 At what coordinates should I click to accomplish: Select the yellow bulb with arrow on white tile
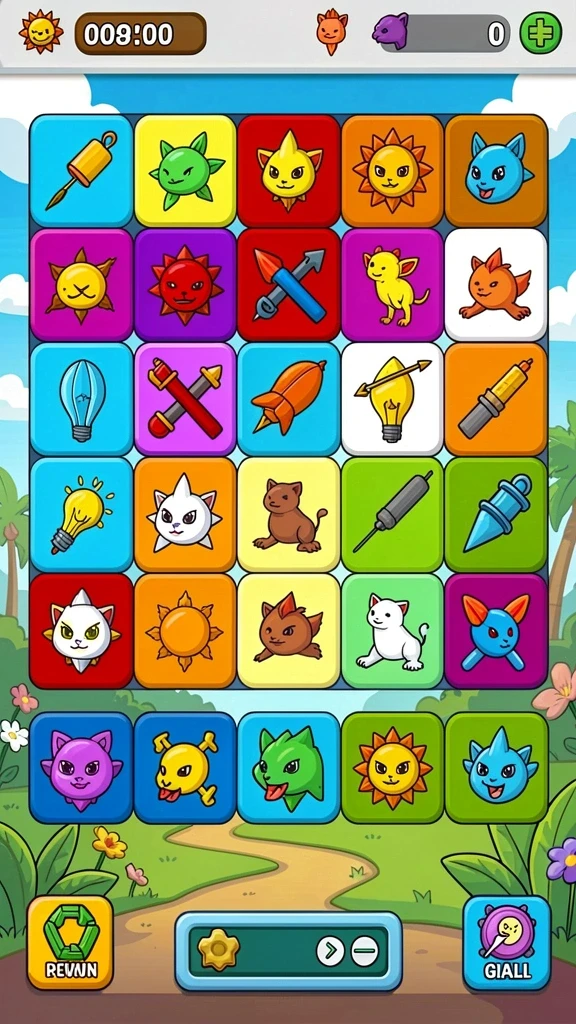pos(392,398)
